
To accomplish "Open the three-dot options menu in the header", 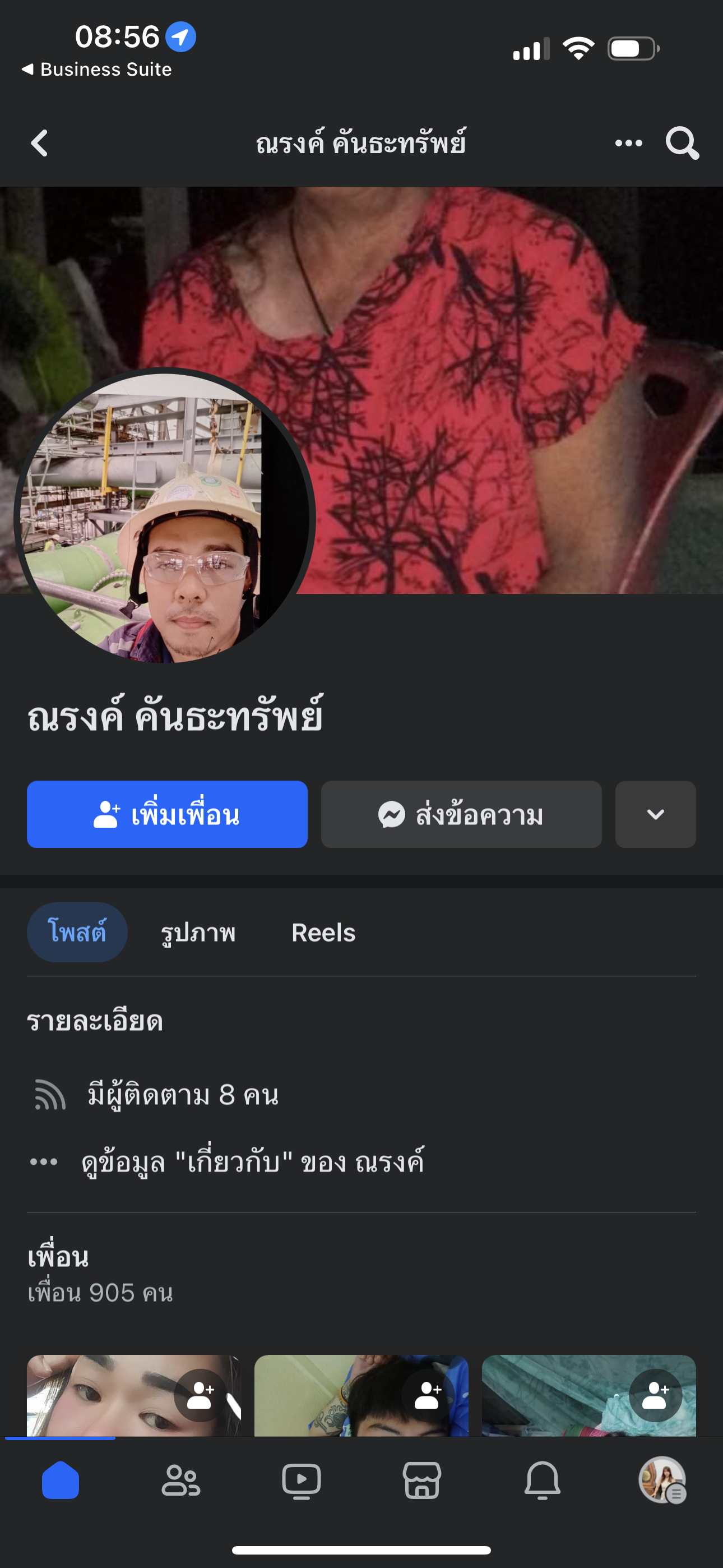I will (x=628, y=143).
